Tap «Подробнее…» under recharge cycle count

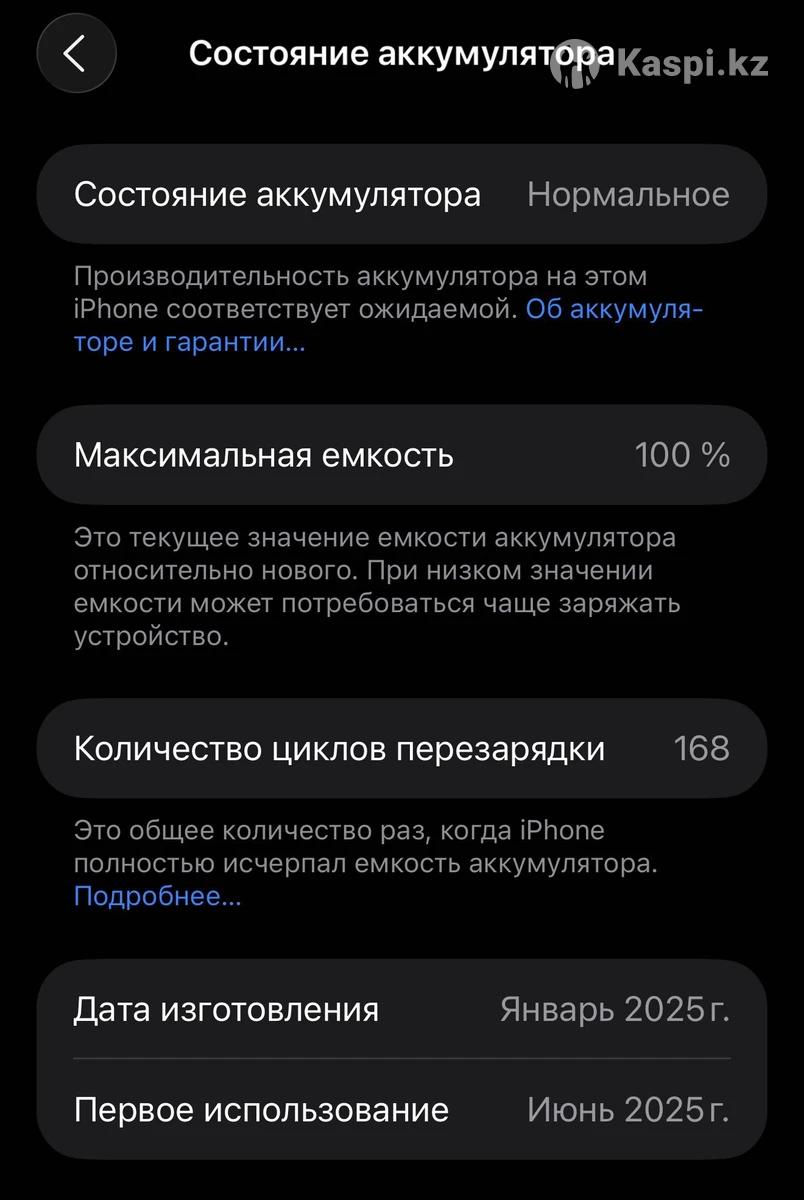(157, 896)
